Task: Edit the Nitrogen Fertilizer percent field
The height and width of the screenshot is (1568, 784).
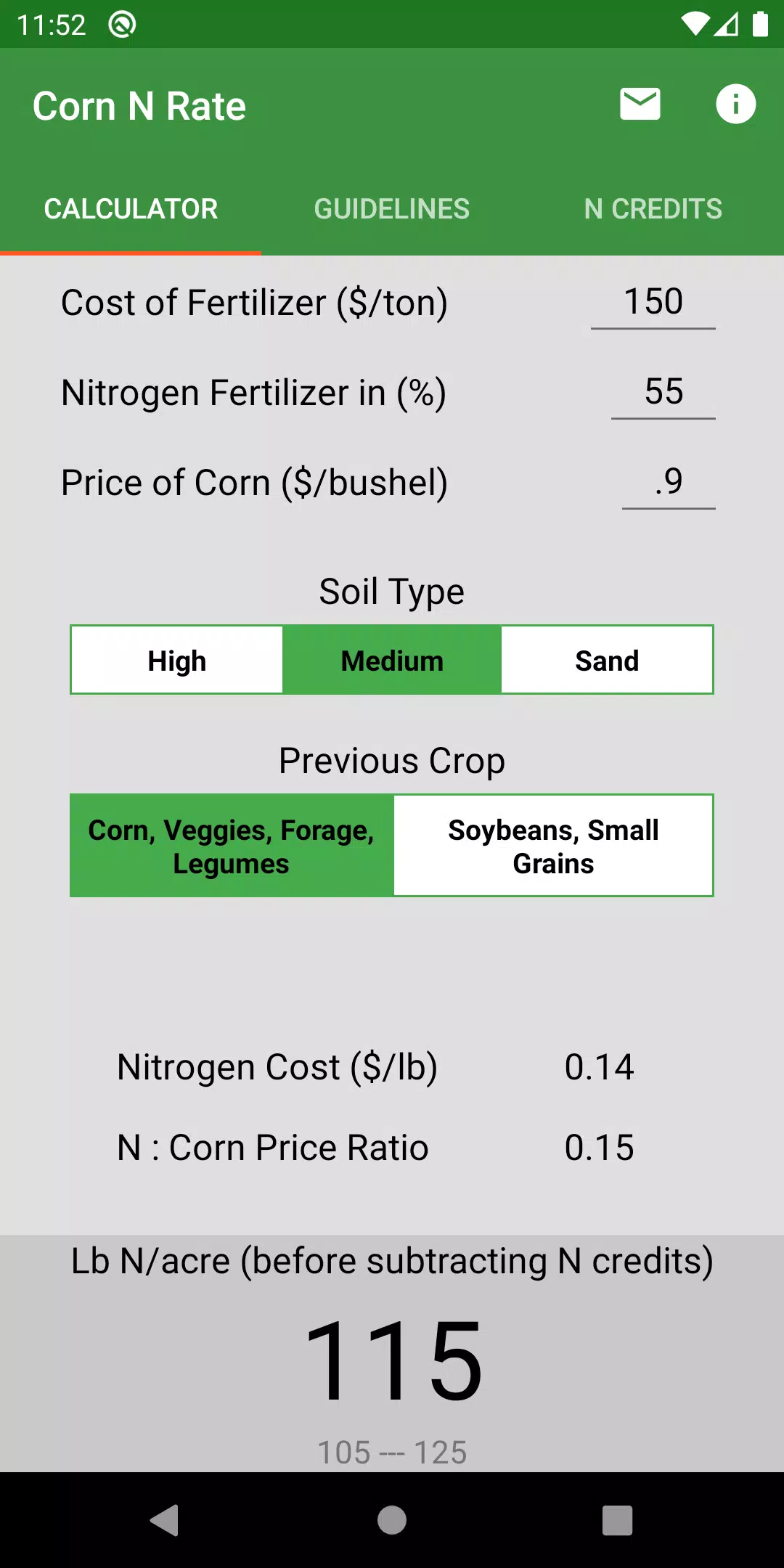Action: 663,393
